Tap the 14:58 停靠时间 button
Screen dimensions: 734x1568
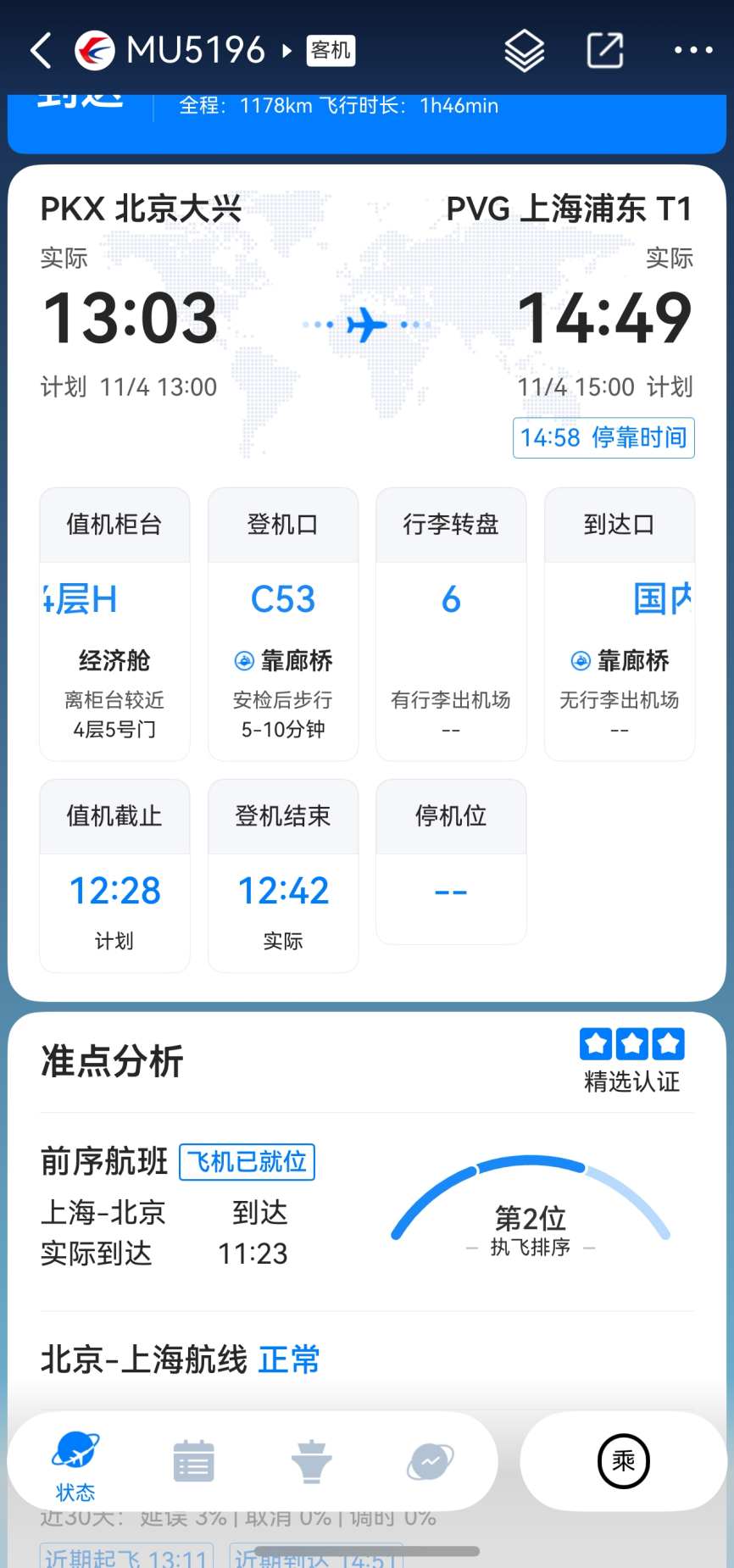[x=603, y=437]
